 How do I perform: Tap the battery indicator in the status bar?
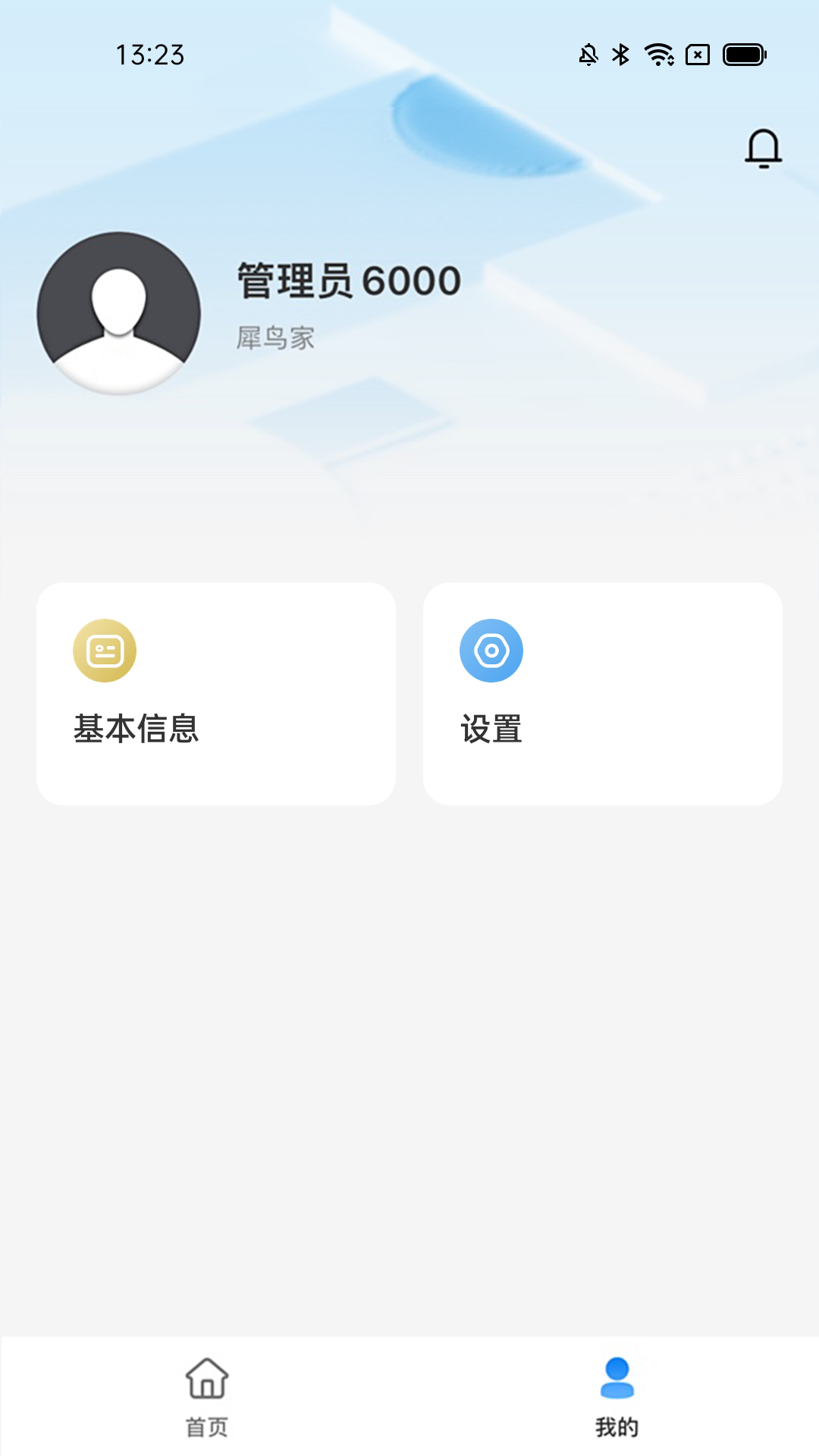[745, 55]
